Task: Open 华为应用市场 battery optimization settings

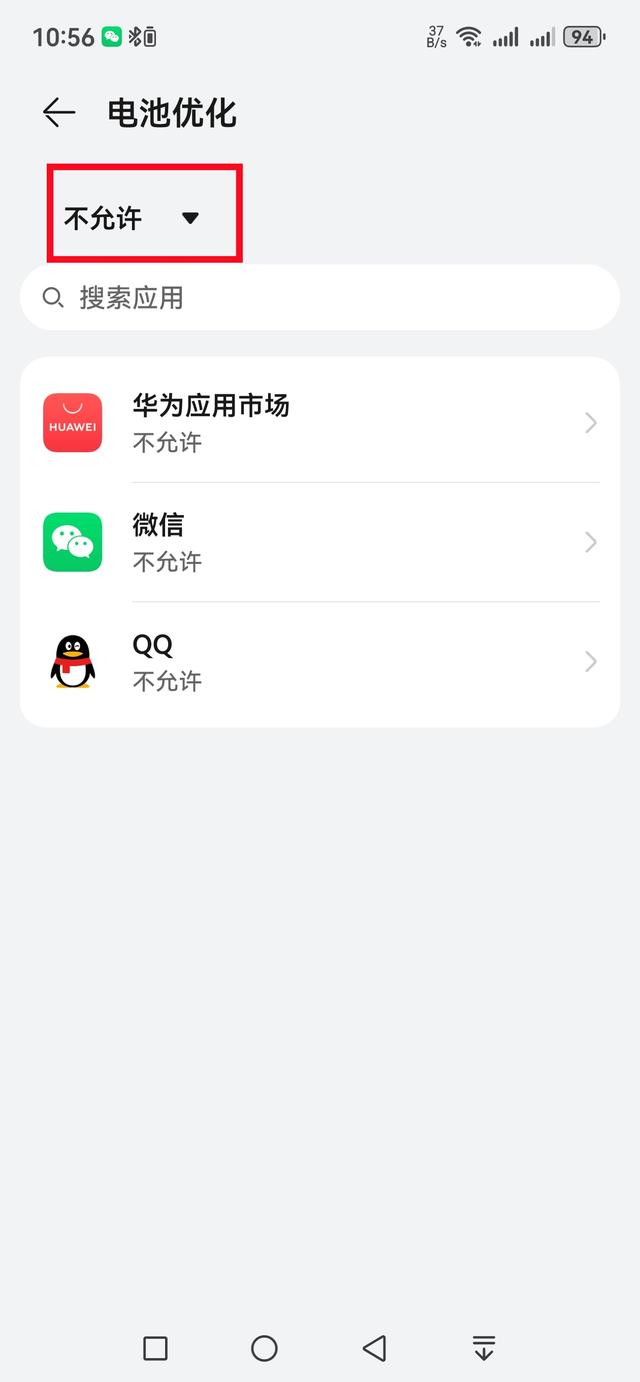Action: click(320, 423)
